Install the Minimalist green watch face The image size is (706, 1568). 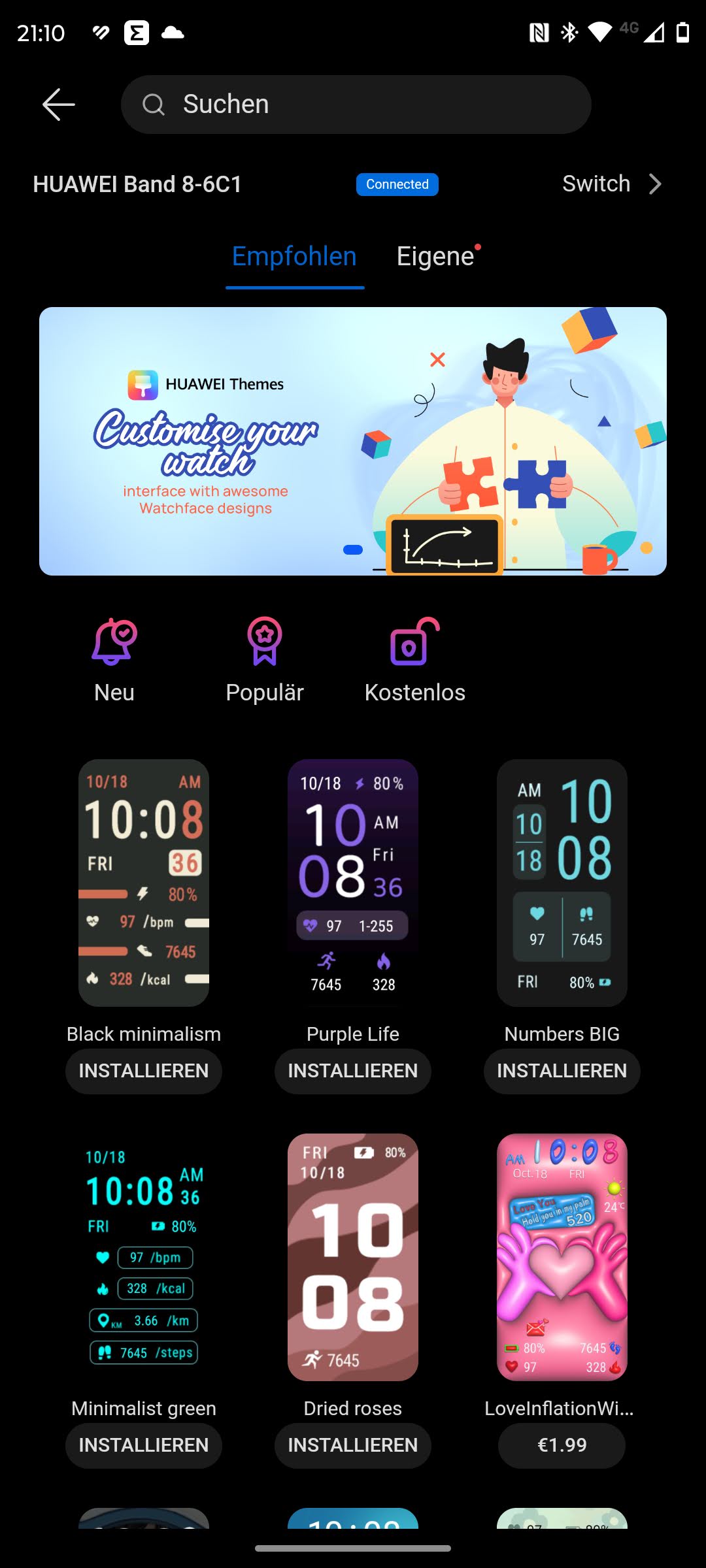pyautogui.click(x=144, y=1445)
